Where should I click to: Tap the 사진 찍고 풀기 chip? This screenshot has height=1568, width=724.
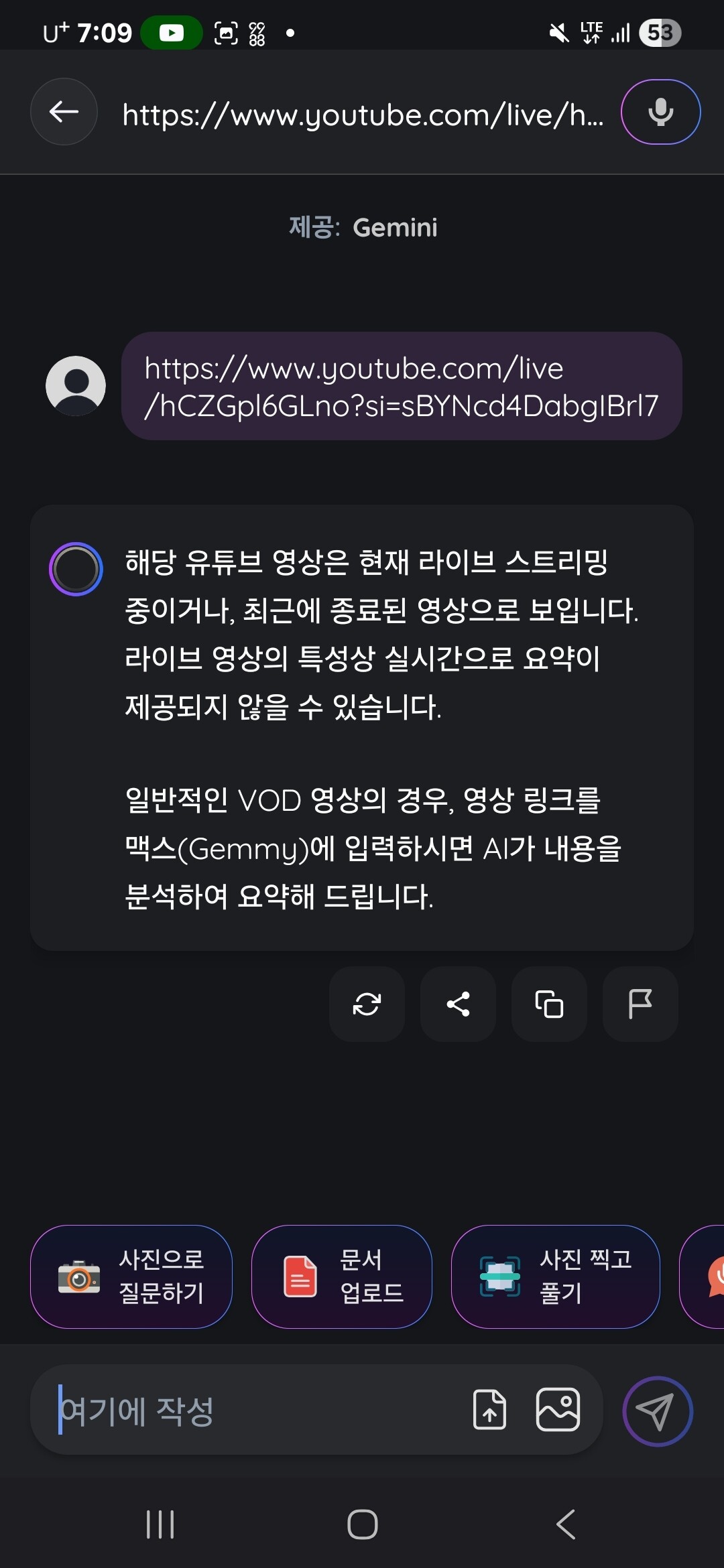pyautogui.click(x=556, y=1277)
